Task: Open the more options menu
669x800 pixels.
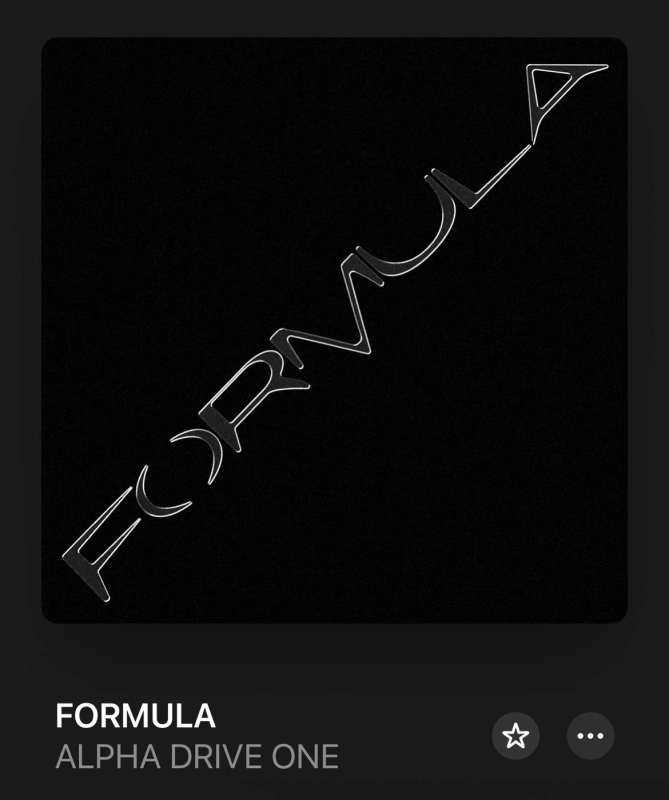Action: (x=590, y=737)
